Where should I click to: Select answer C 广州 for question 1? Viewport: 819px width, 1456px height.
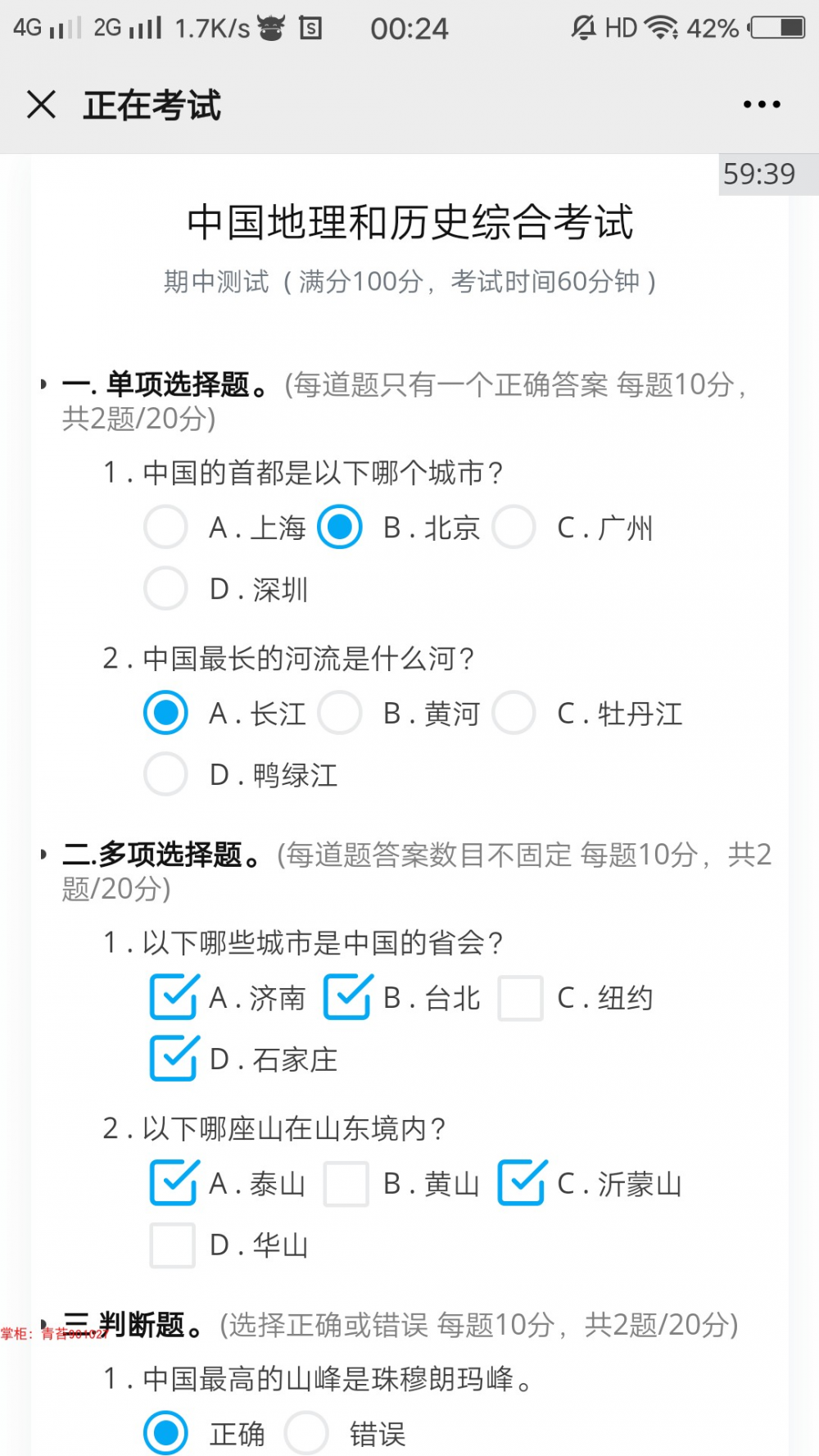[514, 528]
